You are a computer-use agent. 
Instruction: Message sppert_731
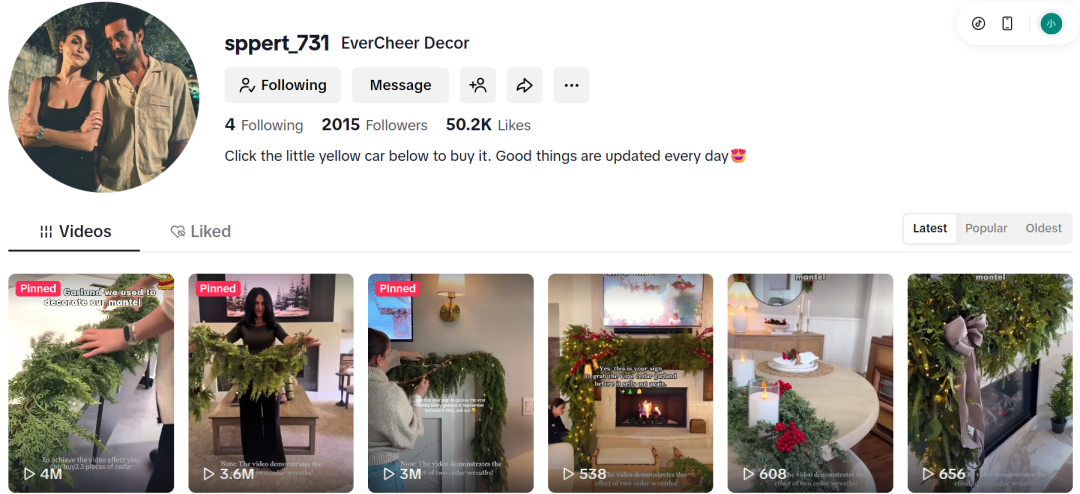pos(400,85)
